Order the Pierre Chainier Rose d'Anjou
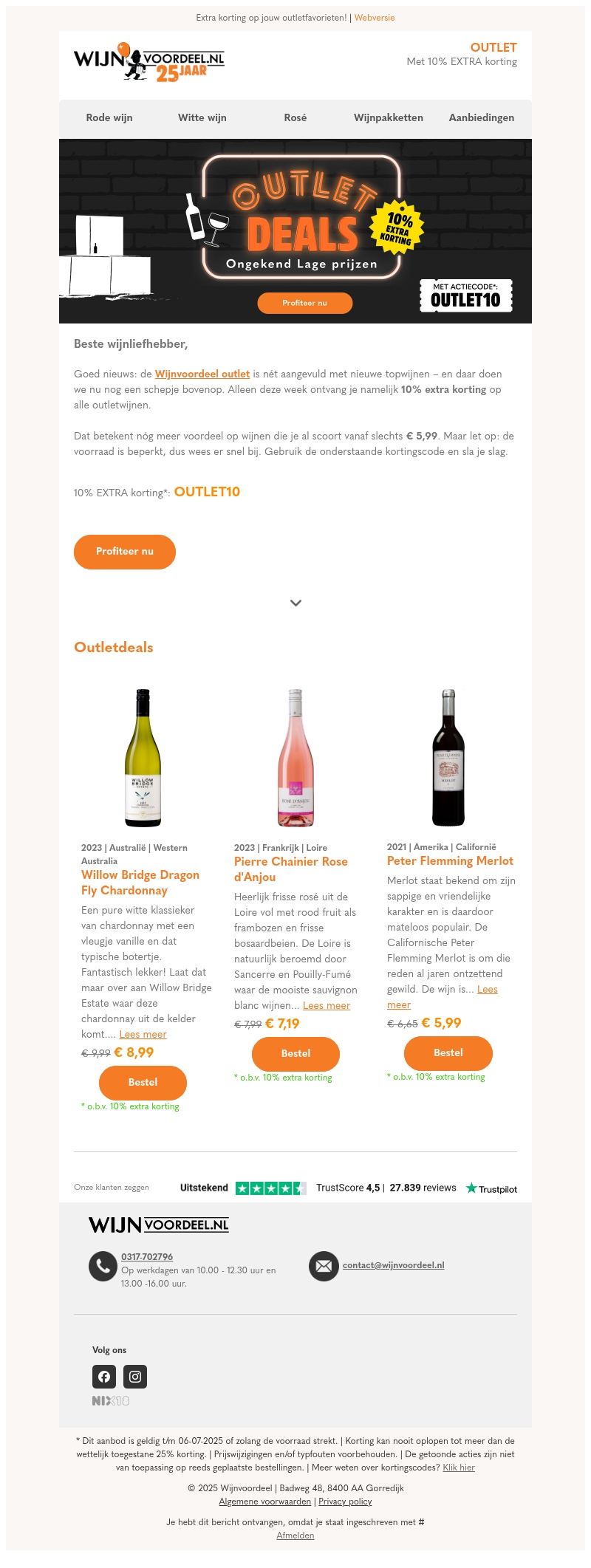The height and width of the screenshot is (1568, 591). (x=295, y=1053)
